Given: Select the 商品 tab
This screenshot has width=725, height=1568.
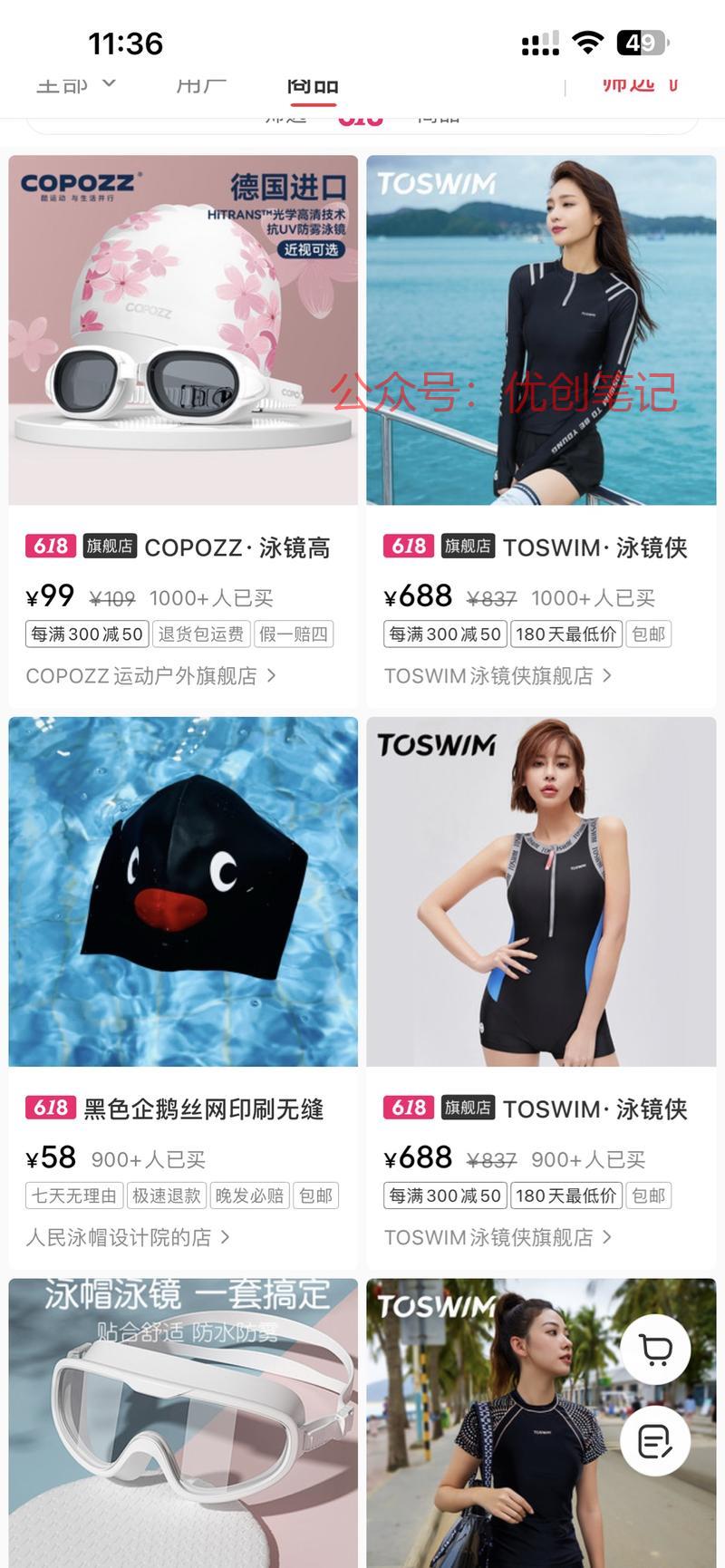Looking at the screenshot, I should [313, 86].
